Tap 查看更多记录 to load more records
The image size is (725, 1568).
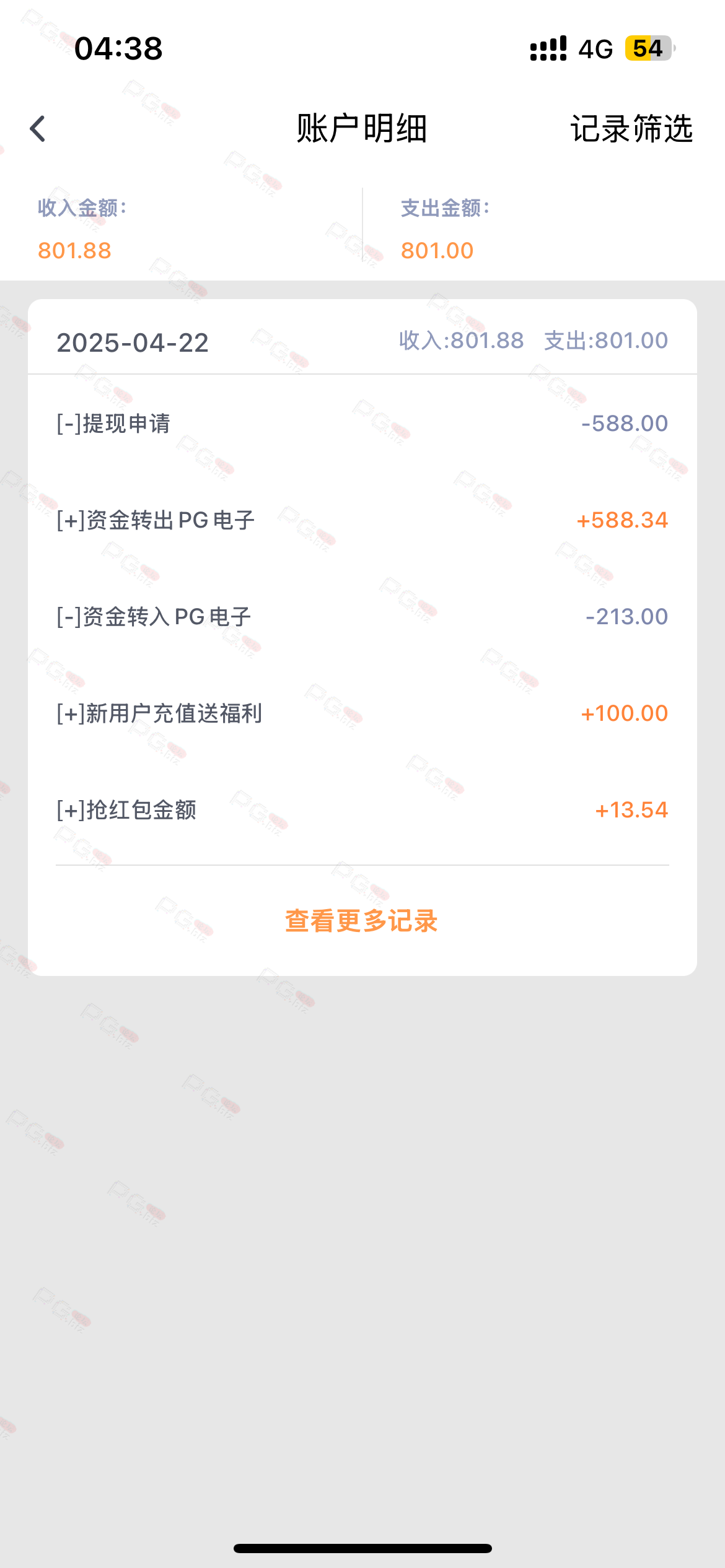pyautogui.click(x=361, y=921)
